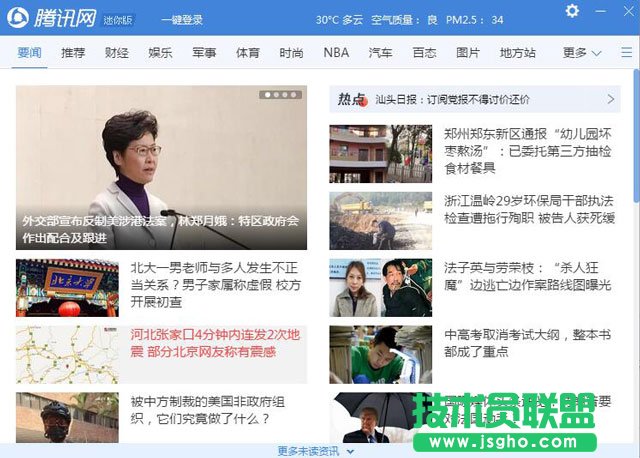This screenshot has height=458, width=640.
Task: Switch to the 汽车 tab
Action: (x=381, y=52)
